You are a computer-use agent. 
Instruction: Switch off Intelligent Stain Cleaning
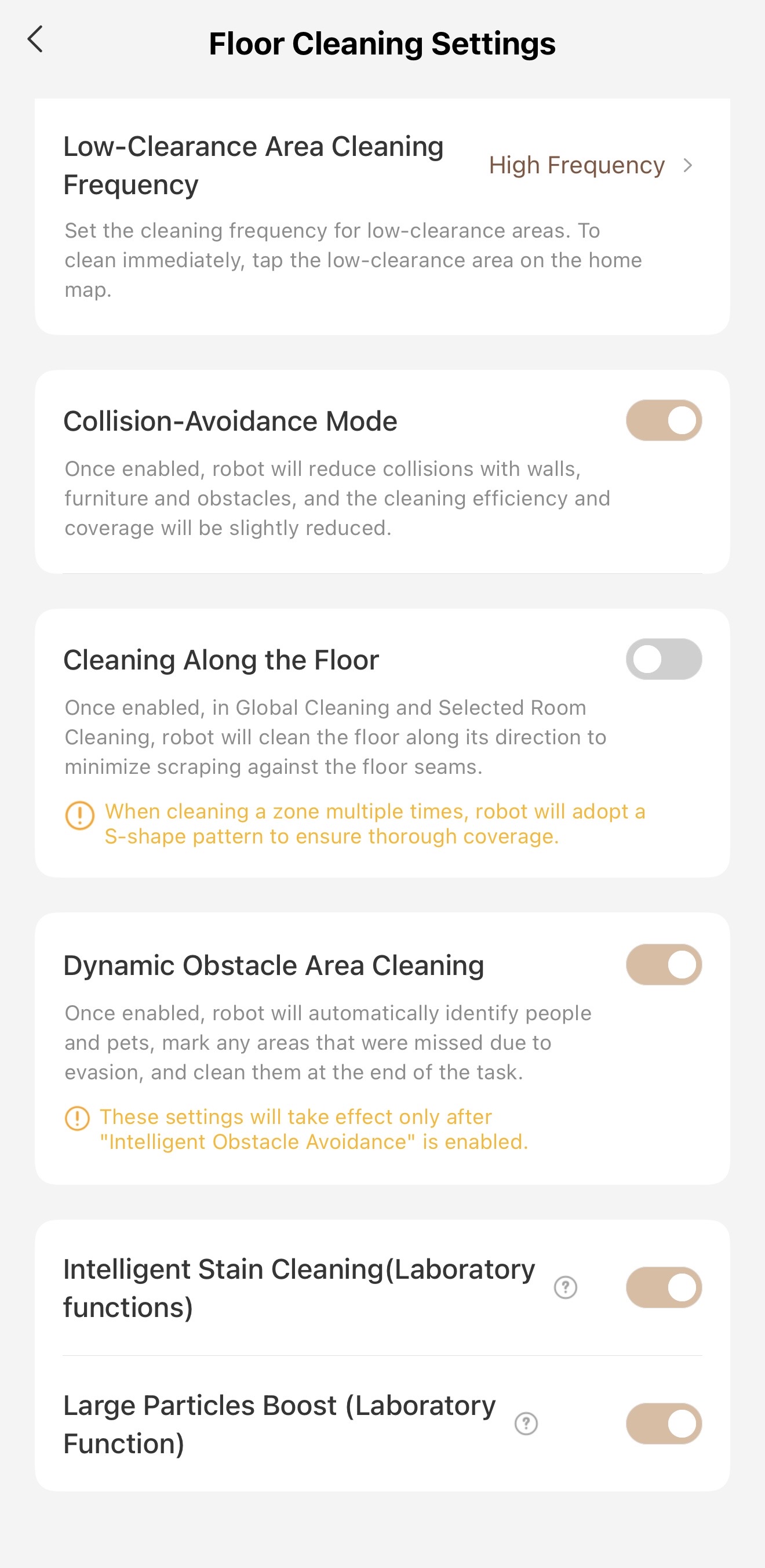(664, 1287)
